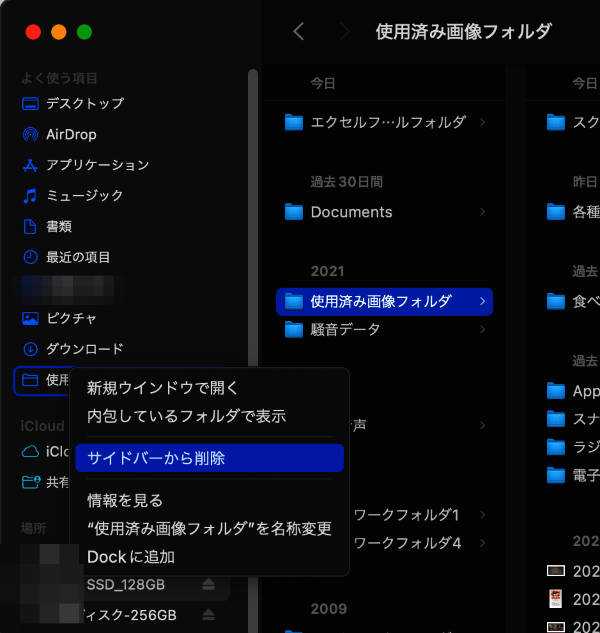
Task: Open AirDrop in the sidebar
Action: coord(59,134)
